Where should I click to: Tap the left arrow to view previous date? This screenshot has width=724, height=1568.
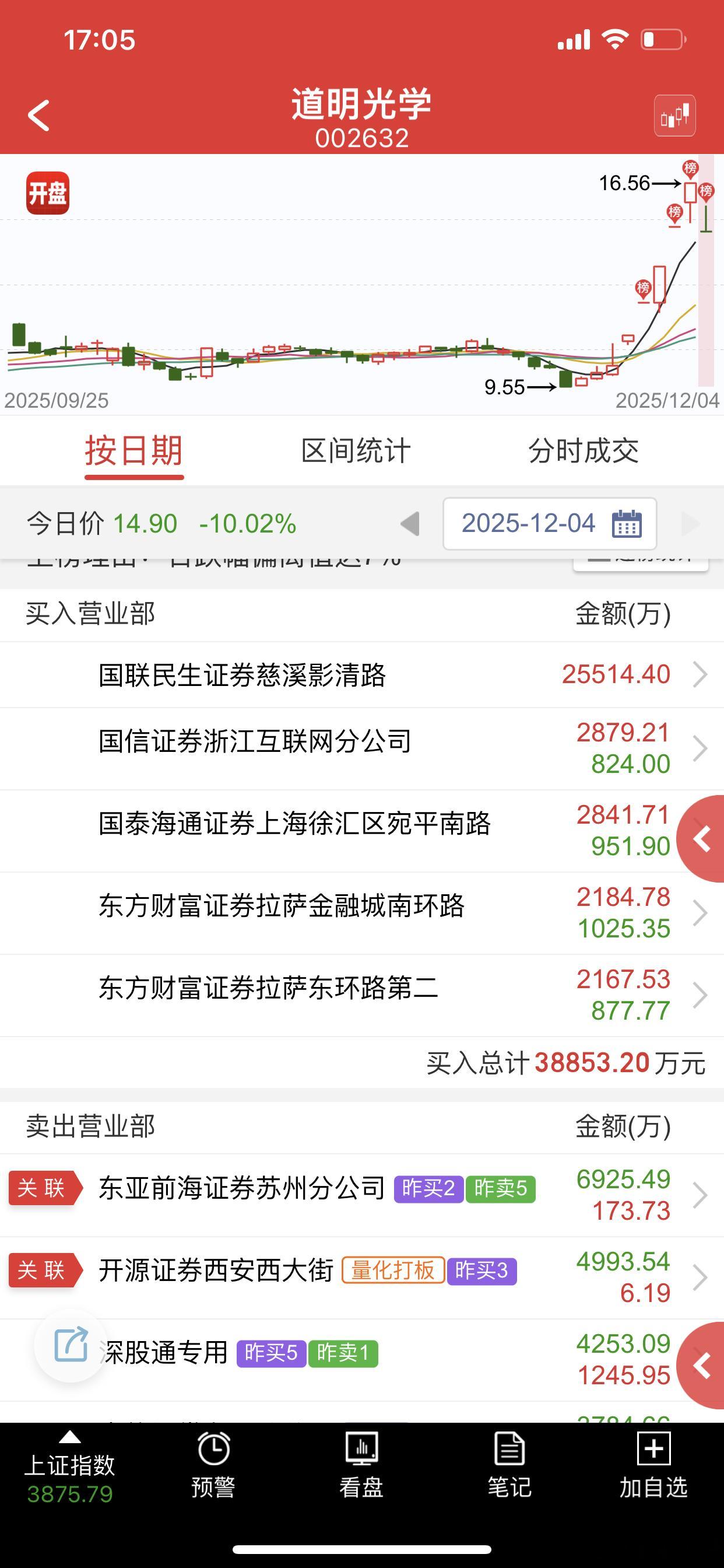pos(410,524)
